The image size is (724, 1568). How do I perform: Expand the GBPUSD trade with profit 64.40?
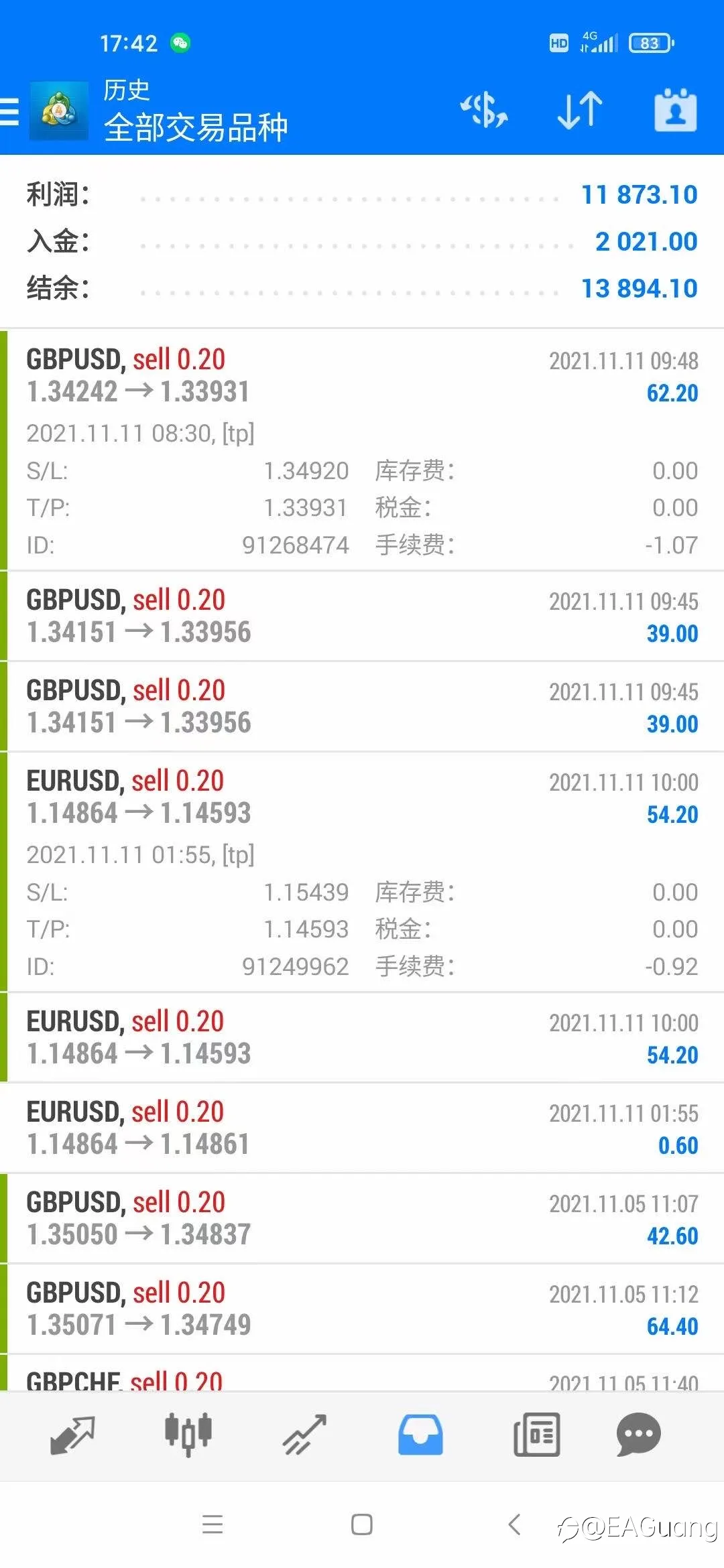362,1309
